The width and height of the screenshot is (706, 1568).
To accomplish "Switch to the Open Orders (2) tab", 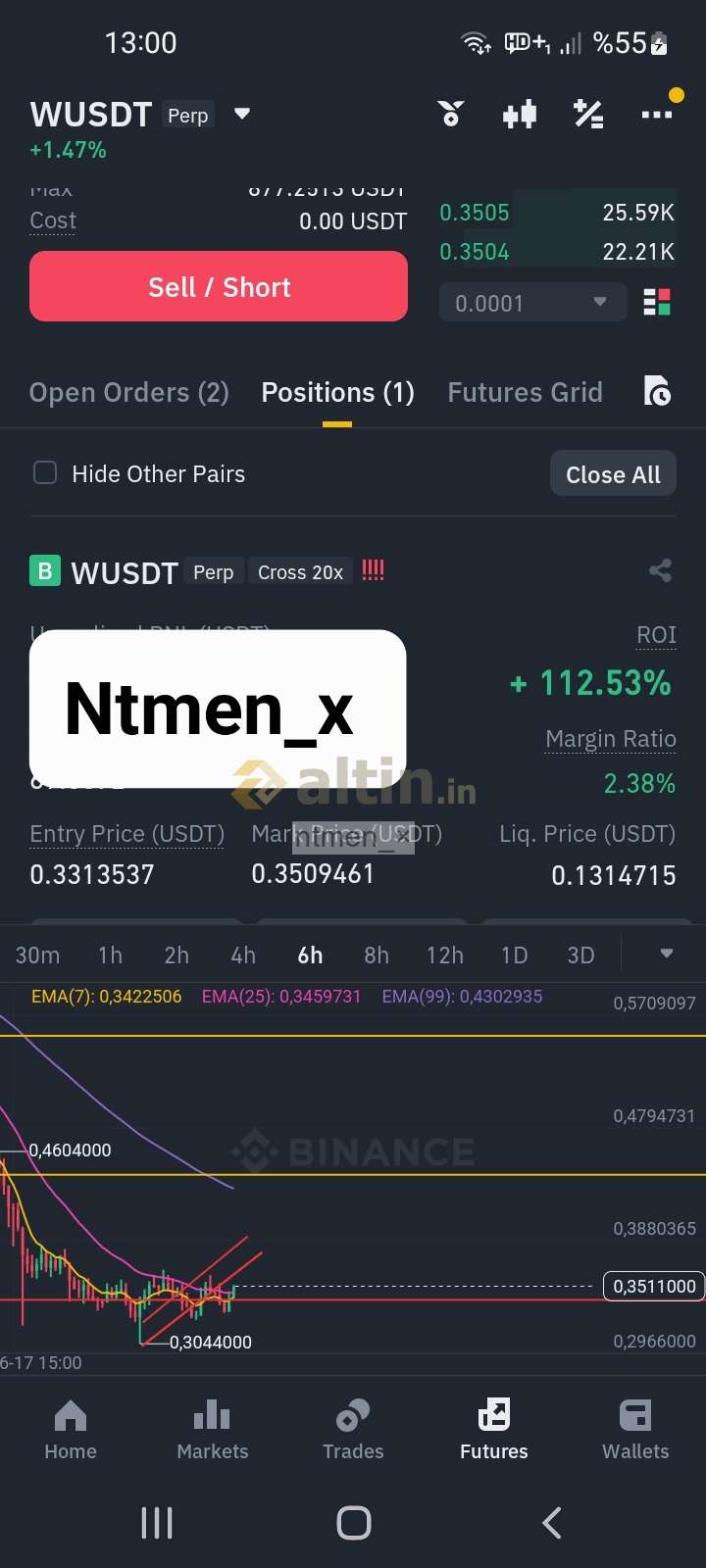I will coord(128,393).
